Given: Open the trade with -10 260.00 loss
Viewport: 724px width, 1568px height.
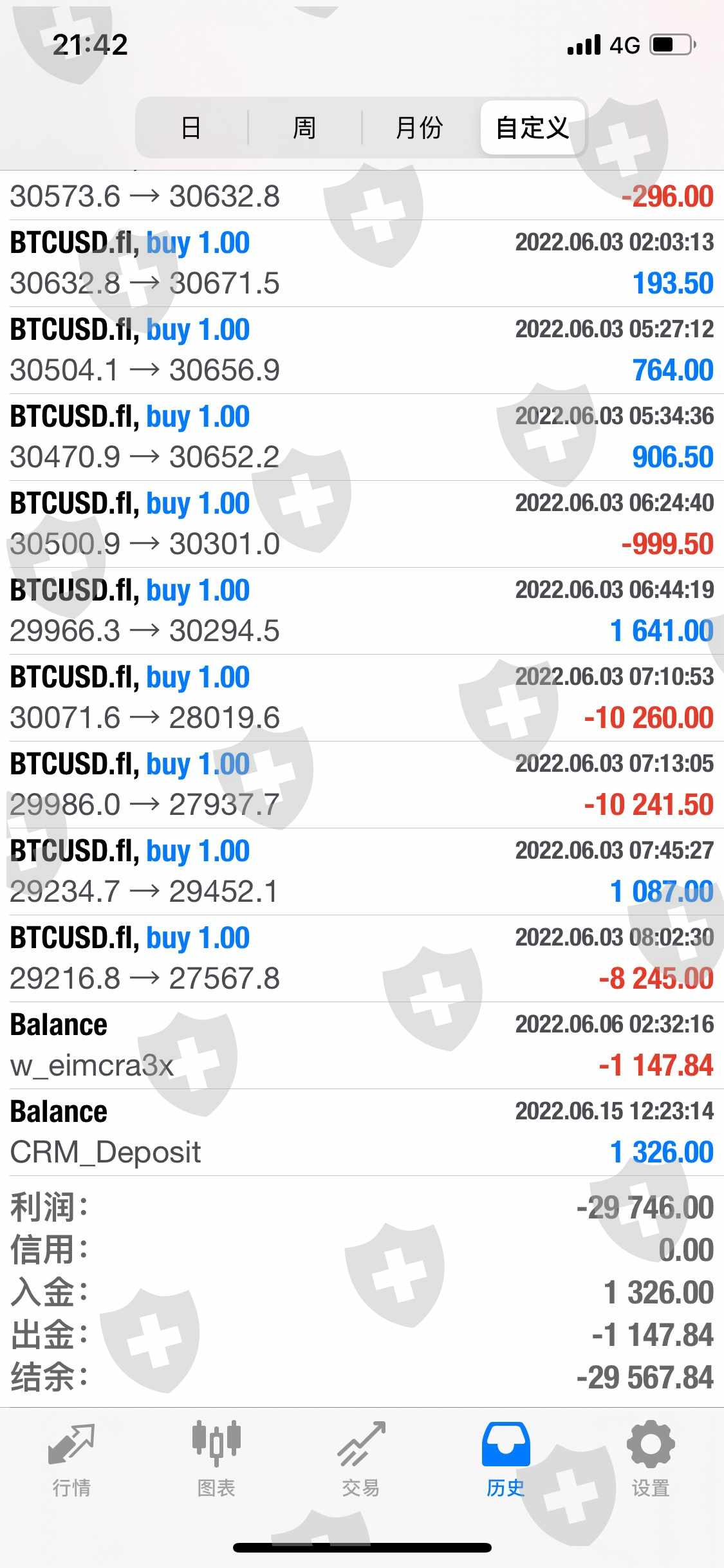Looking at the screenshot, I should tap(362, 698).
